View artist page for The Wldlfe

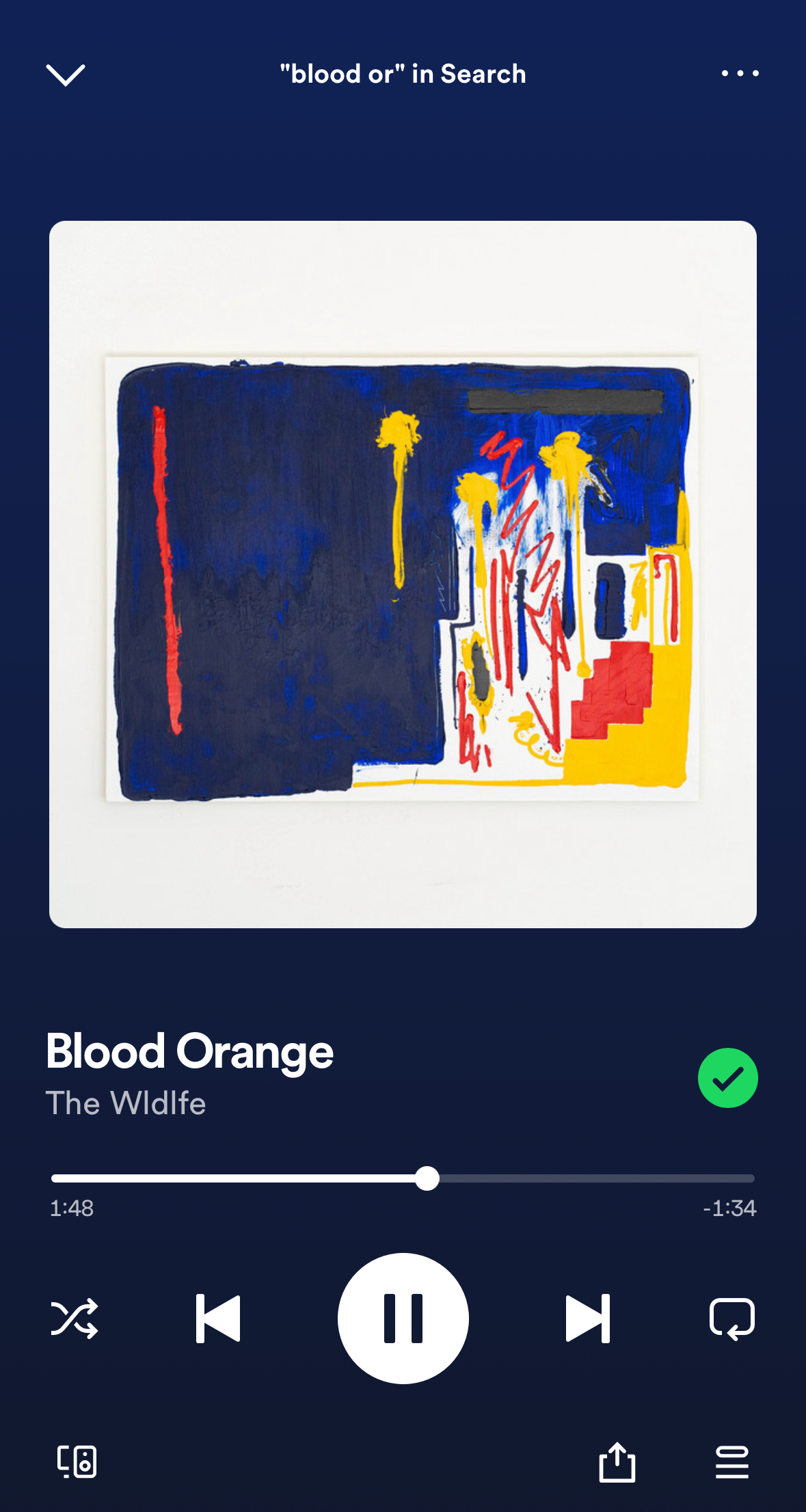pos(127,1102)
